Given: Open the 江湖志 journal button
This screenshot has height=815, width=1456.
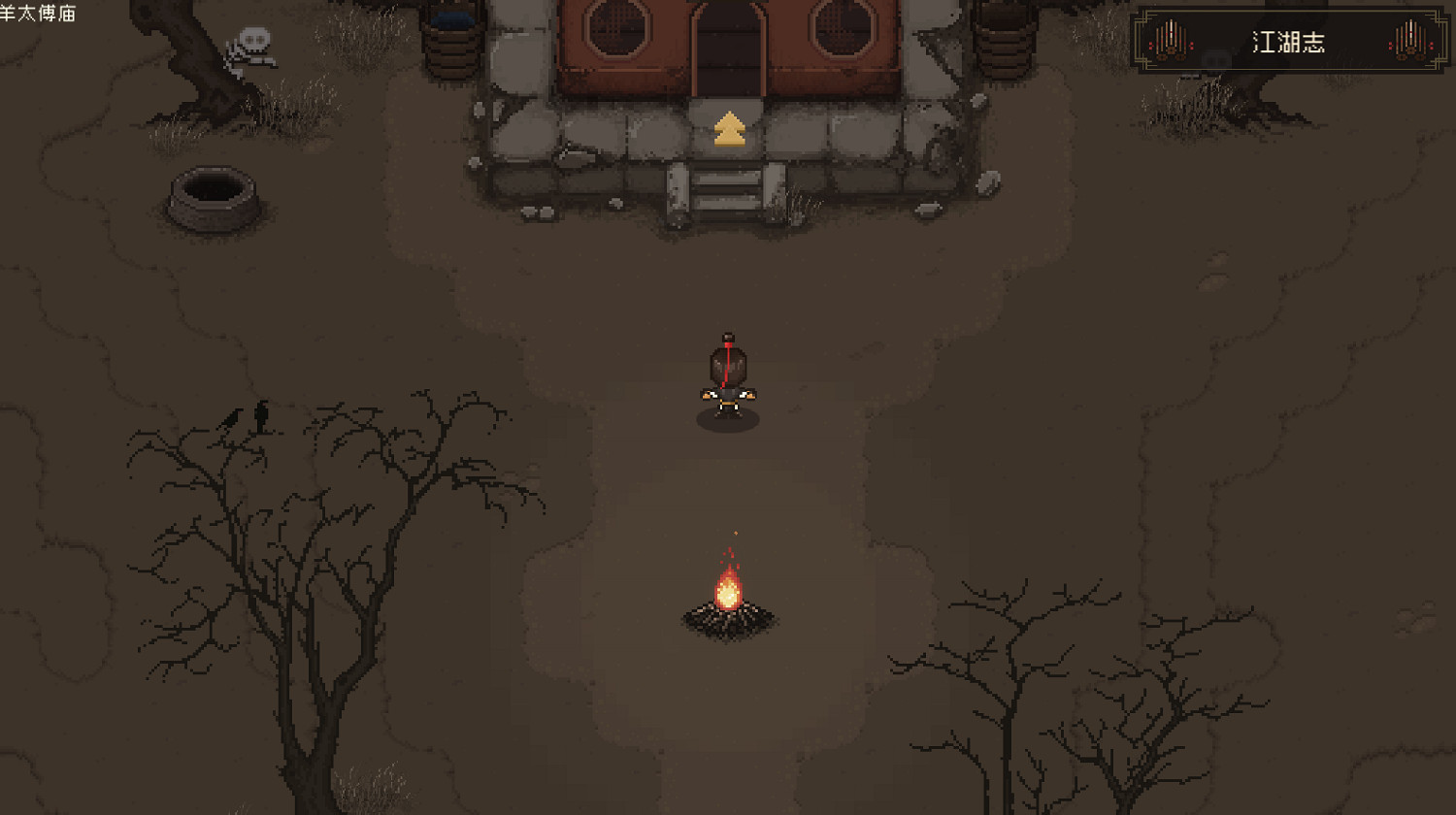Looking at the screenshot, I should (1289, 42).
